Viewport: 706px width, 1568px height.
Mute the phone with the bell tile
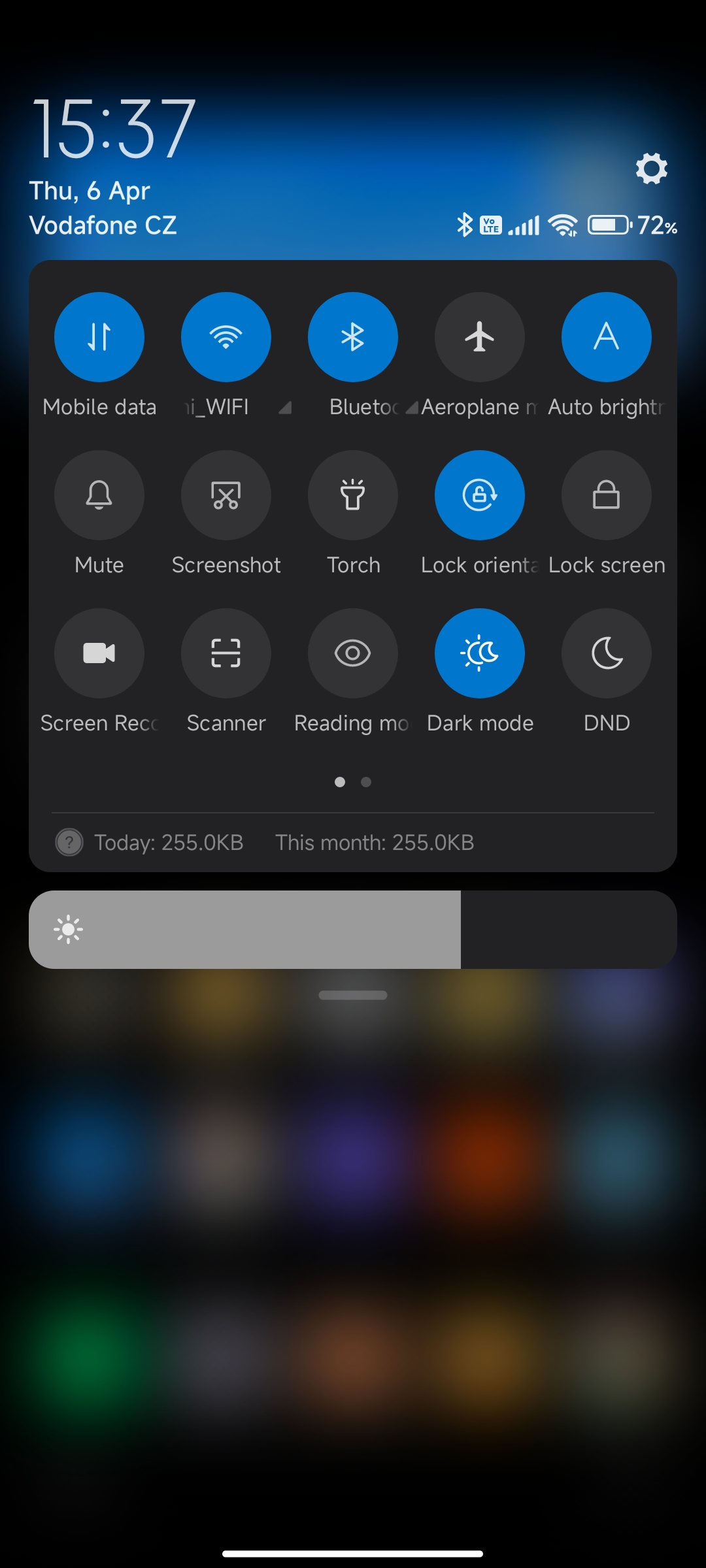pyautogui.click(x=99, y=495)
